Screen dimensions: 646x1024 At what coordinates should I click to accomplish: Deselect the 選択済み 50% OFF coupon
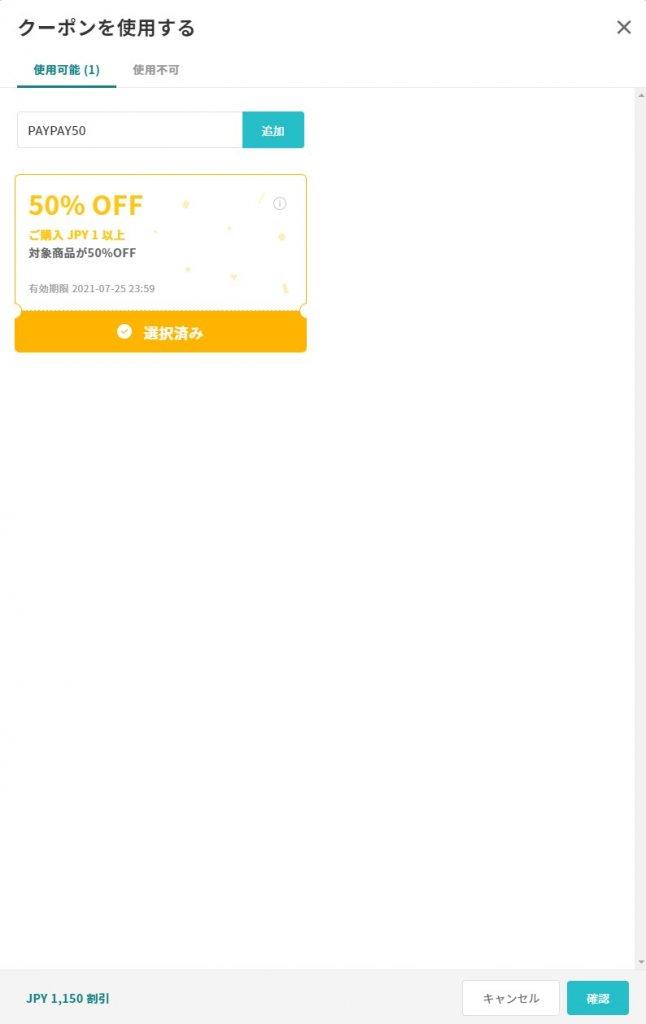point(160,332)
